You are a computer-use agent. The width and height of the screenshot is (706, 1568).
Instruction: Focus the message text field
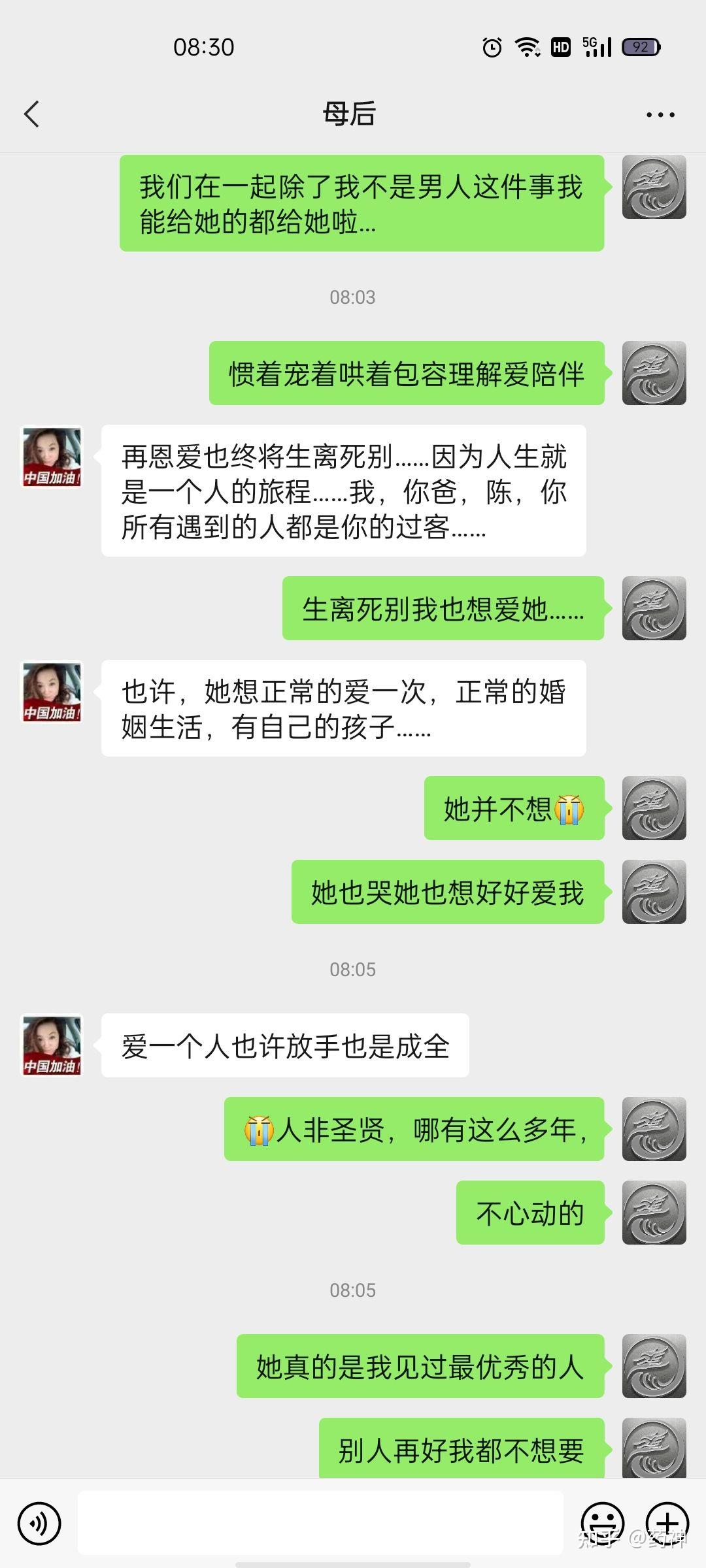click(320, 1522)
